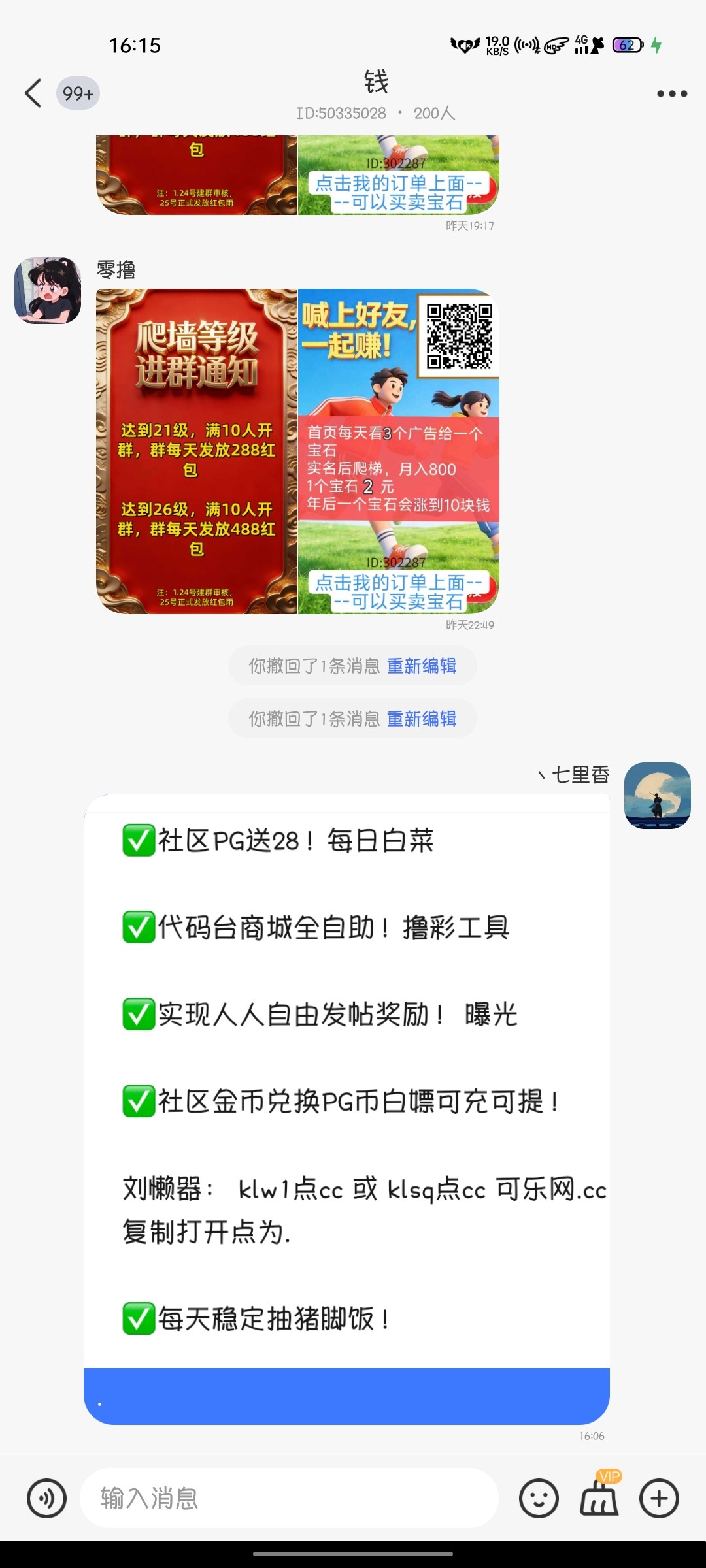Tap 零撸's avatar to view profile
This screenshot has height=1568, width=706.
coord(46,290)
